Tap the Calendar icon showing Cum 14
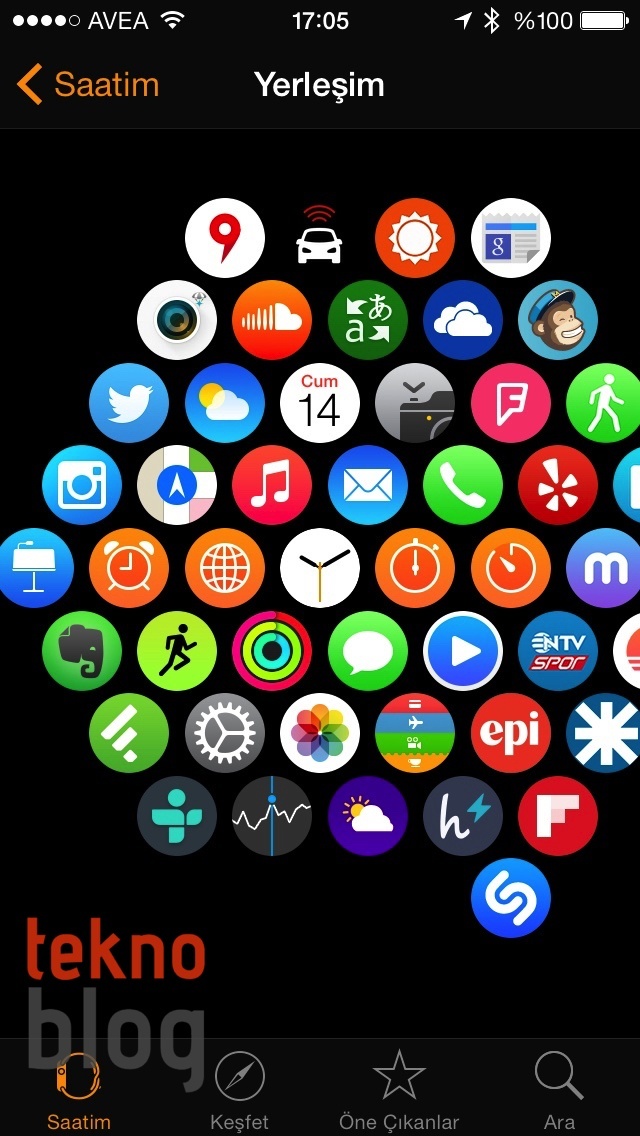This screenshot has width=640, height=1136. pos(320,403)
